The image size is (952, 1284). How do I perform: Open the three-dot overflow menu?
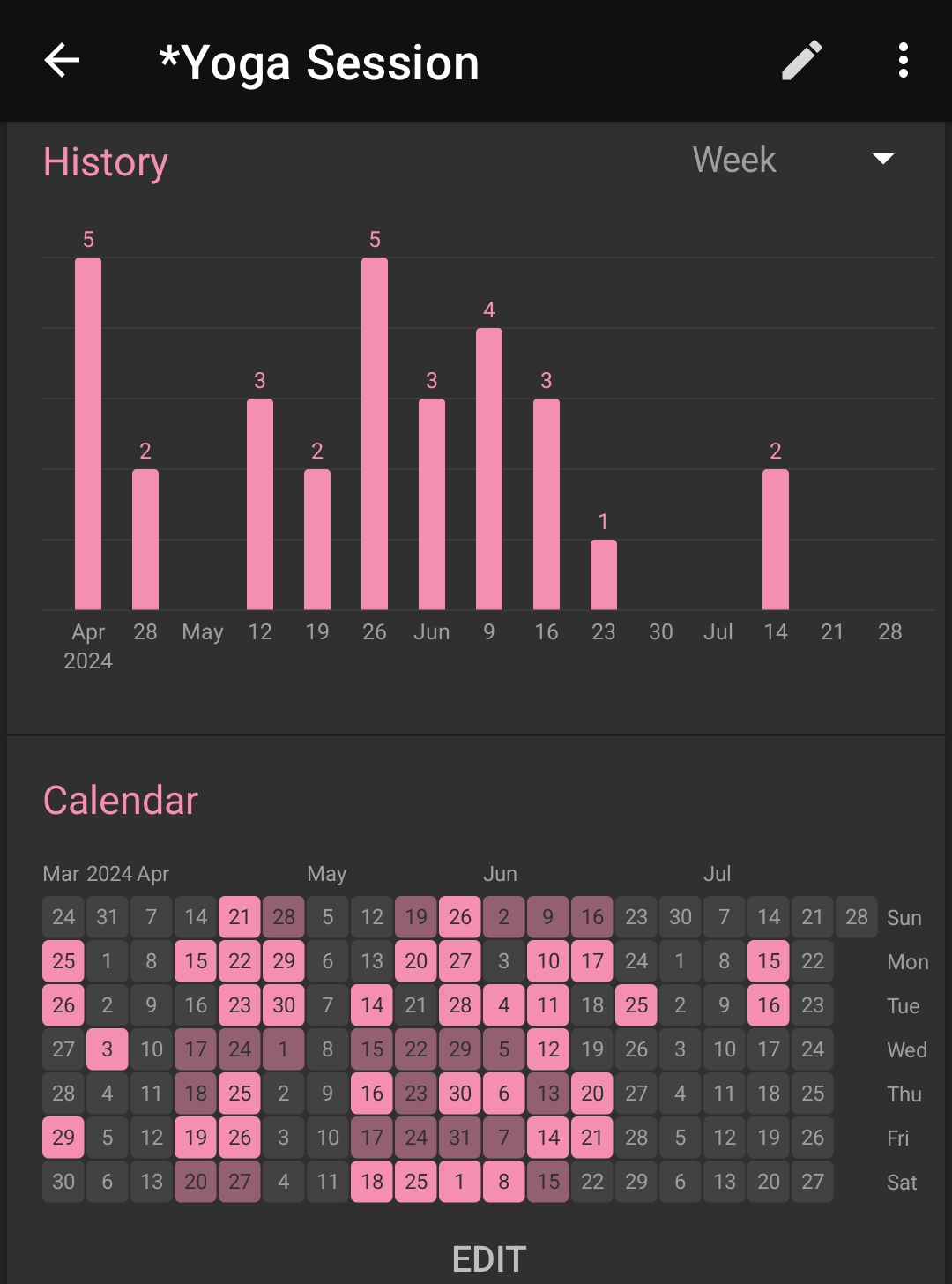point(904,61)
